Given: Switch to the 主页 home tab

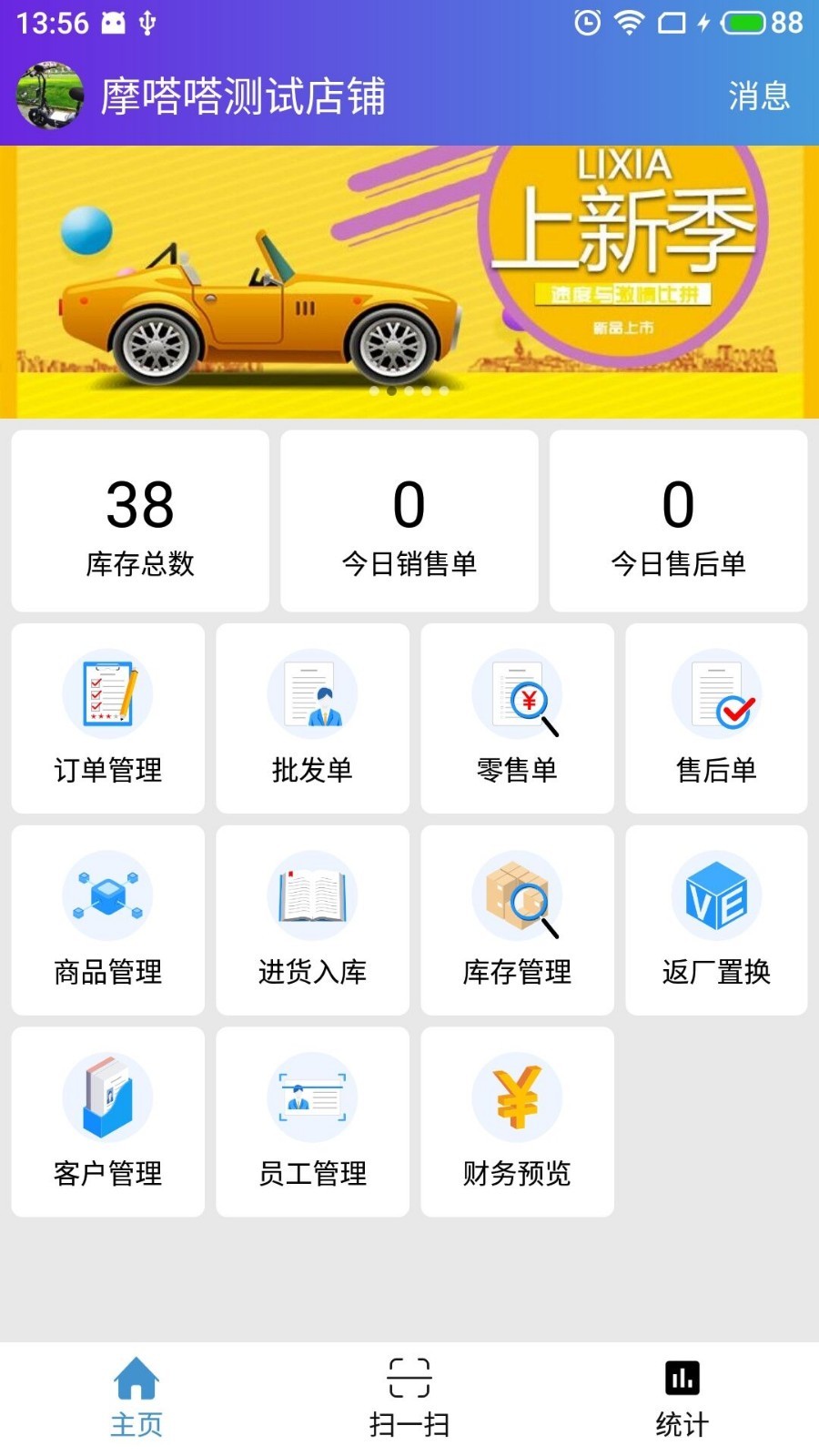Looking at the screenshot, I should click(136, 1399).
